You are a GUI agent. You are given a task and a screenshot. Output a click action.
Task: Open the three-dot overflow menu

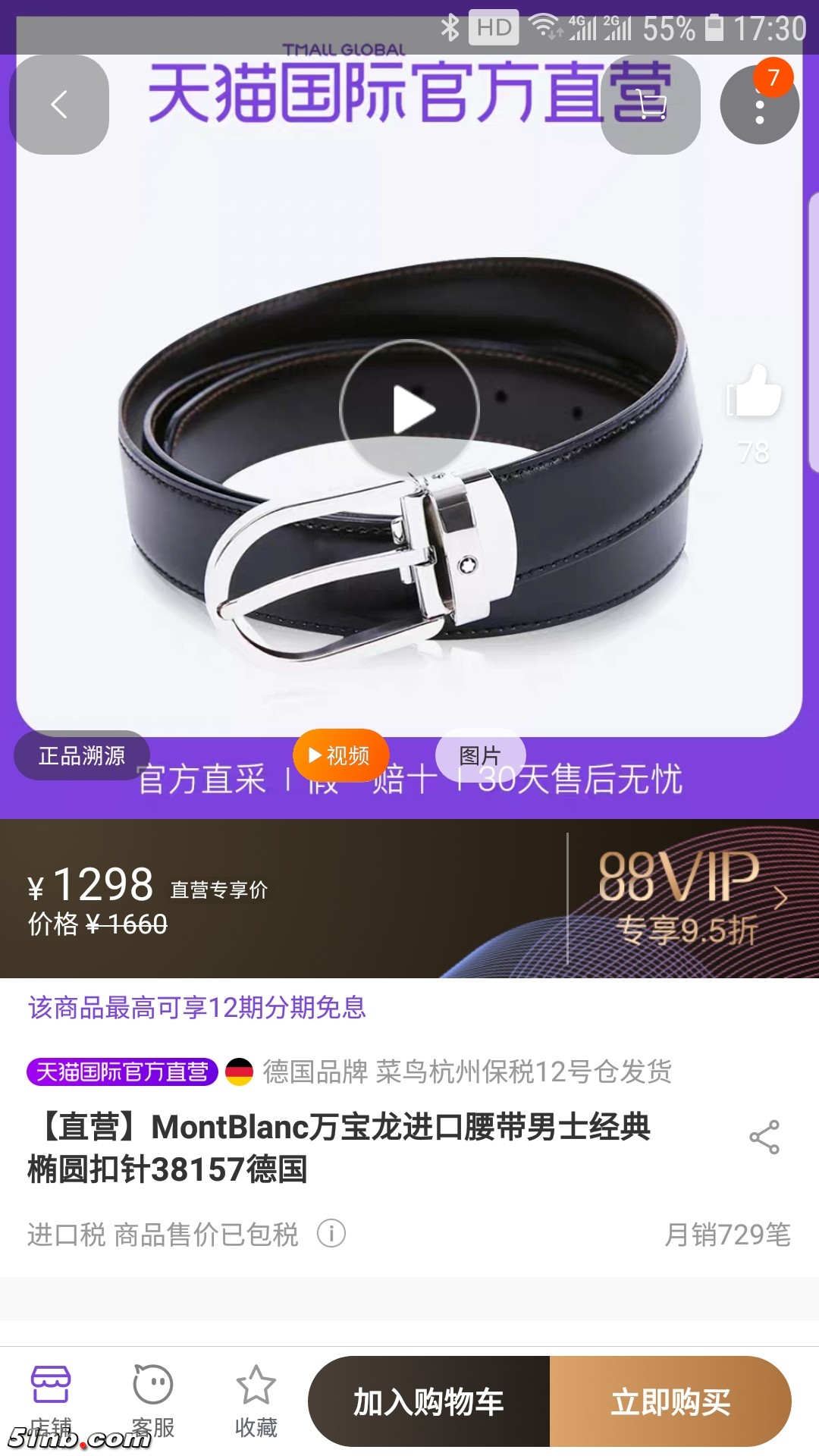tap(759, 105)
